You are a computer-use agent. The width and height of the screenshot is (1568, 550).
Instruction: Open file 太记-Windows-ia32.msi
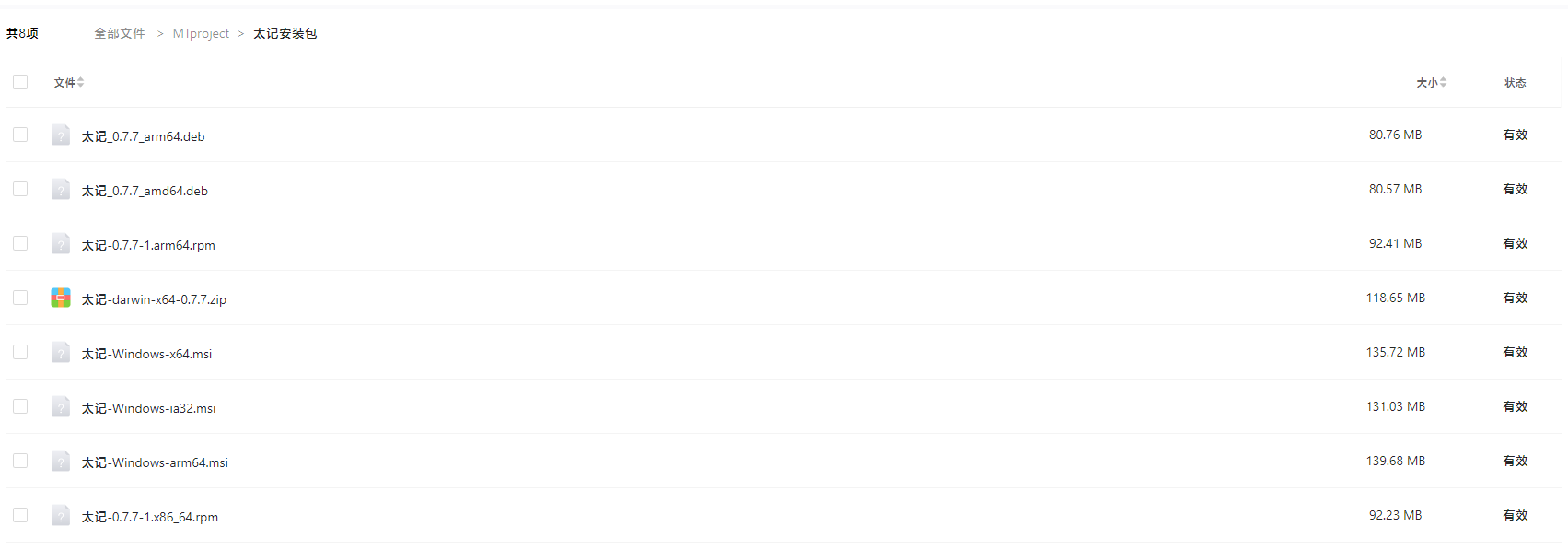(x=148, y=408)
